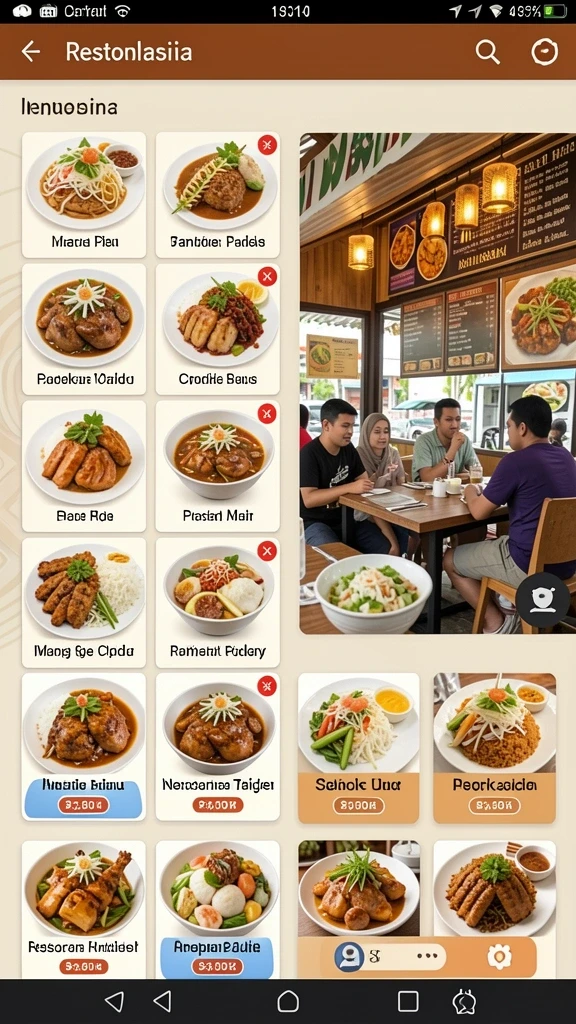
Task: Open the Baoe Rde dish card
Action: pyautogui.click(x=84, y=466)
